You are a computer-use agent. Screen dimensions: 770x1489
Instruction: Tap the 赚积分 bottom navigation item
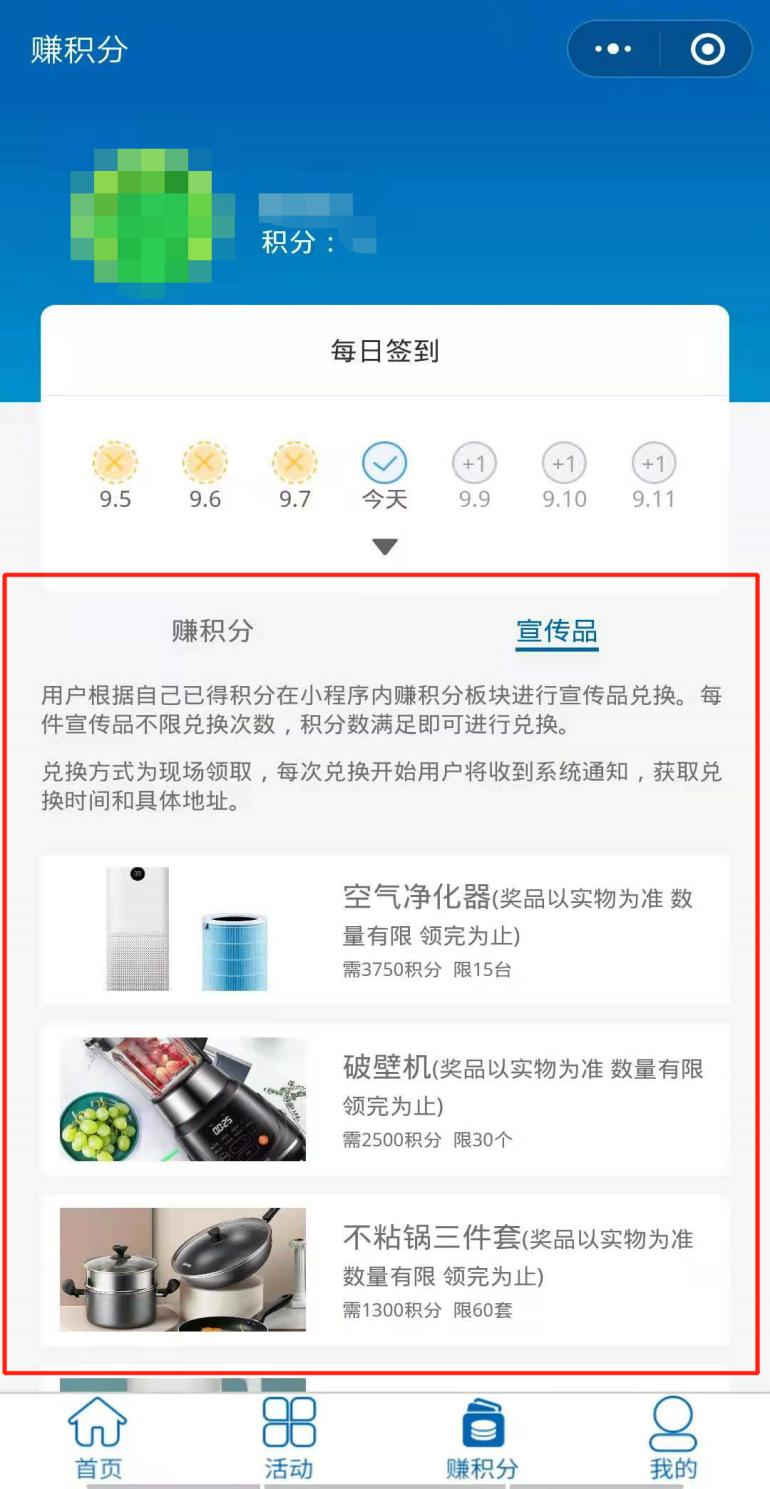pos(482,1438)
